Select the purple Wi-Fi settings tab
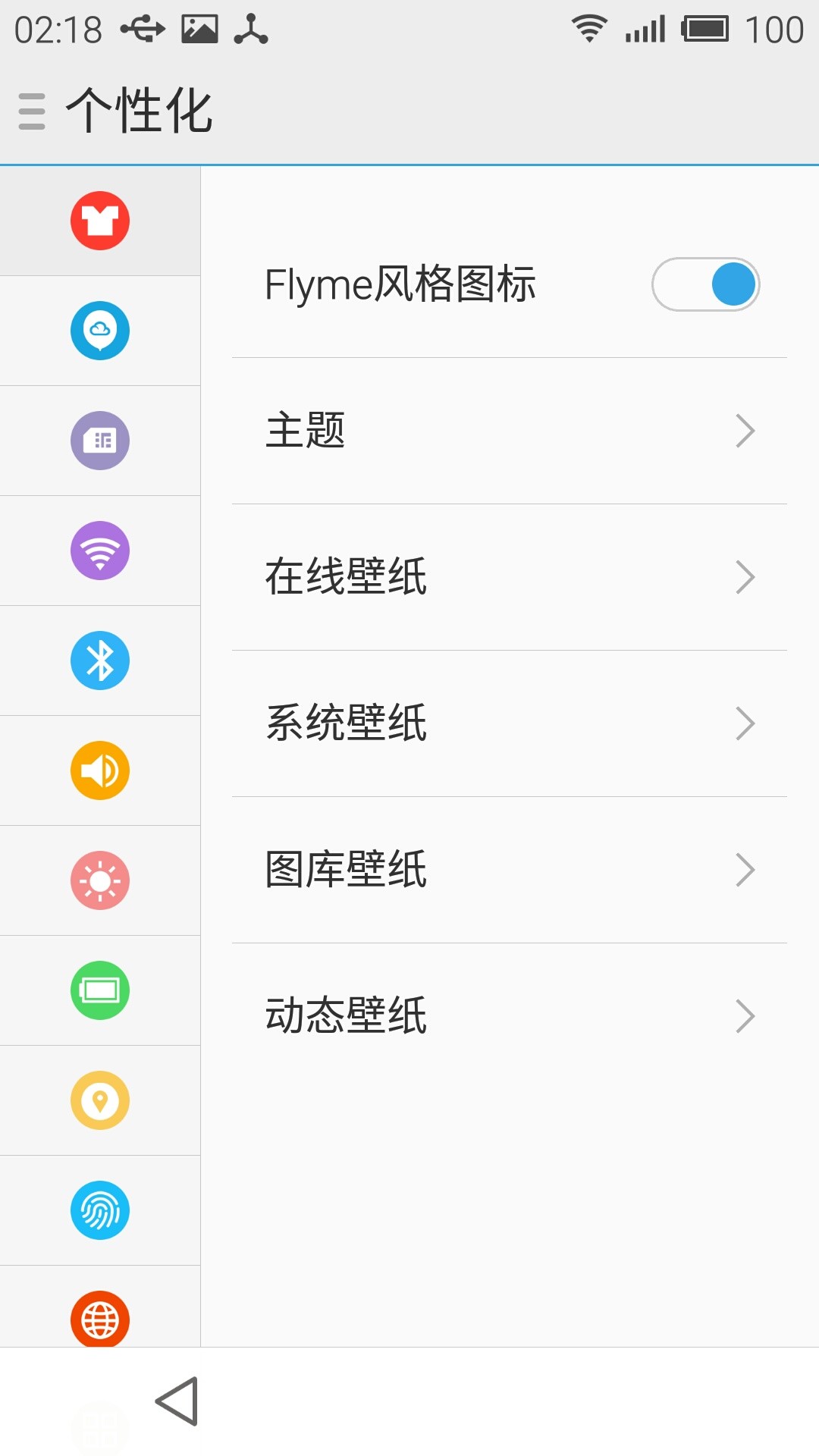 pyautogui.click(x=100, y=551)
